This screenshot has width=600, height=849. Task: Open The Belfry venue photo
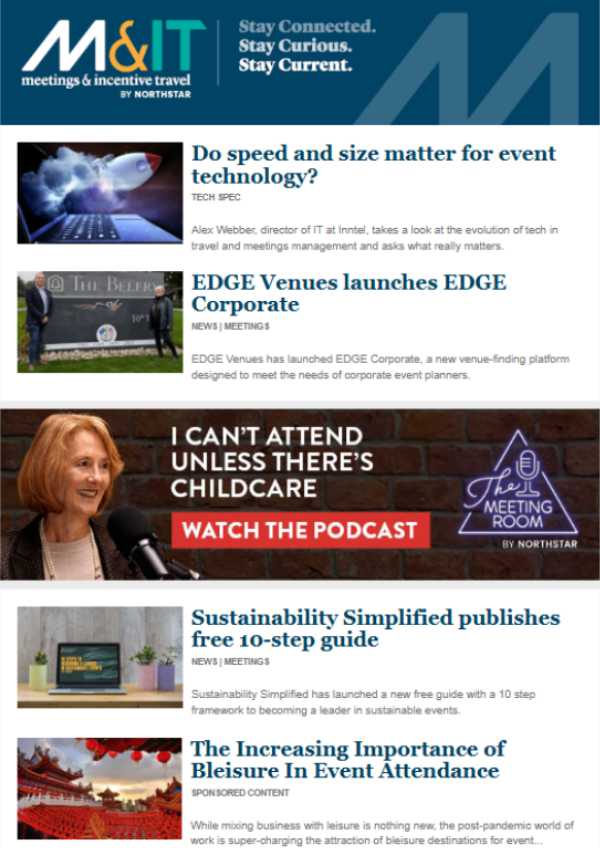(100, 322)
